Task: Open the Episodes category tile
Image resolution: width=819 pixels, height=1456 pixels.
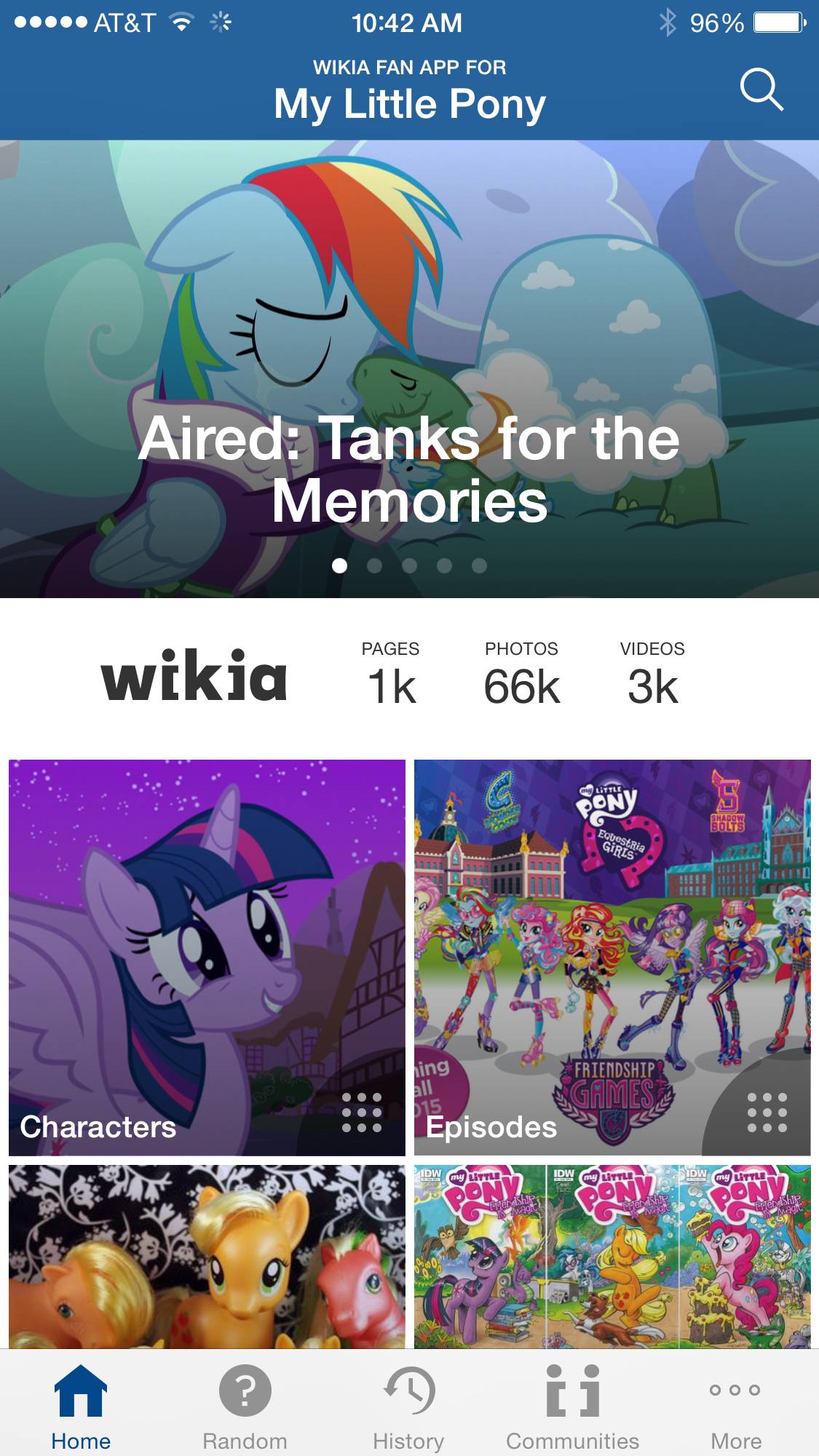Action: (x=612, y=957)
